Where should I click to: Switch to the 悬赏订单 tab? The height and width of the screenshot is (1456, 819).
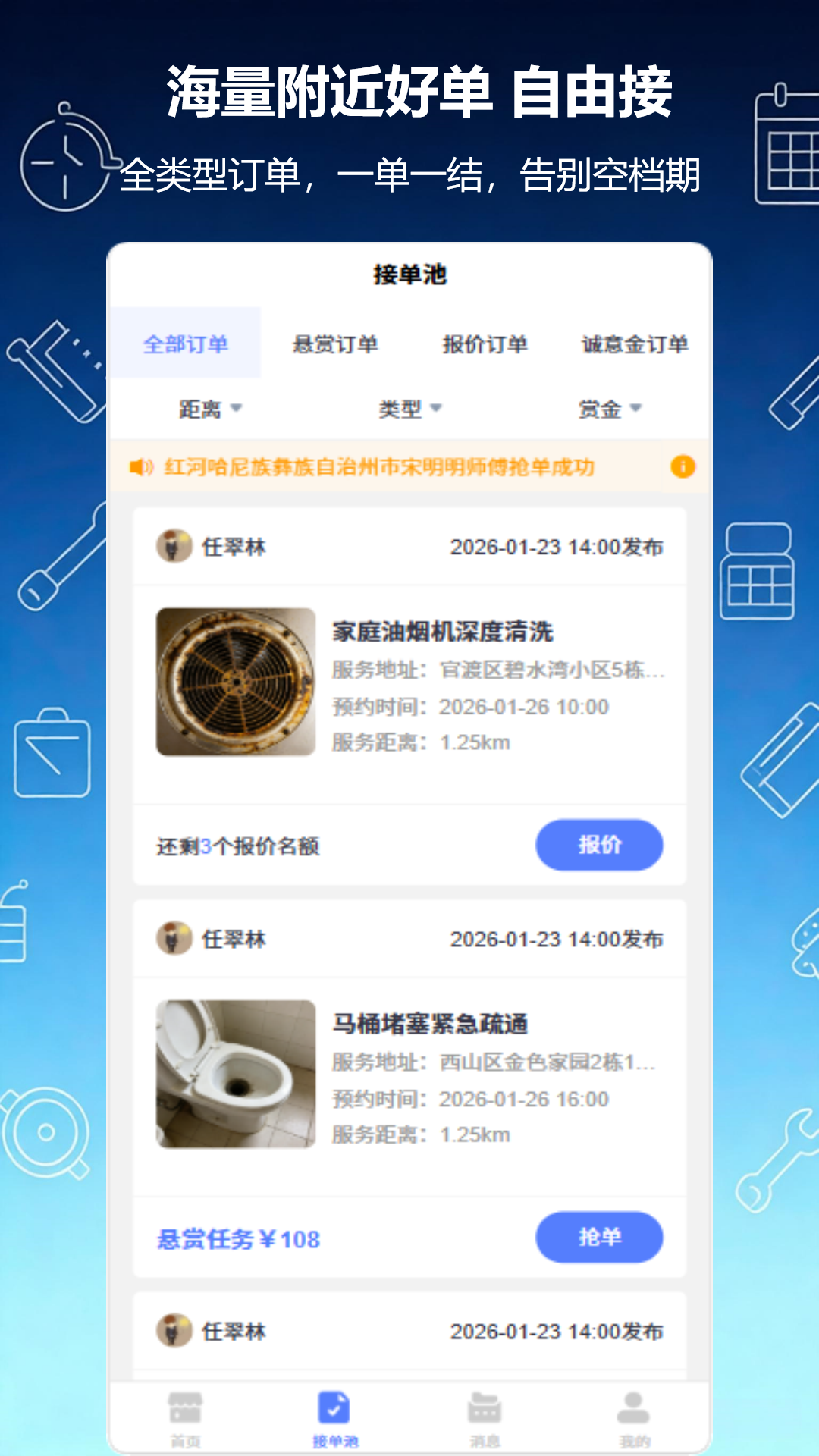pos(338,343)
